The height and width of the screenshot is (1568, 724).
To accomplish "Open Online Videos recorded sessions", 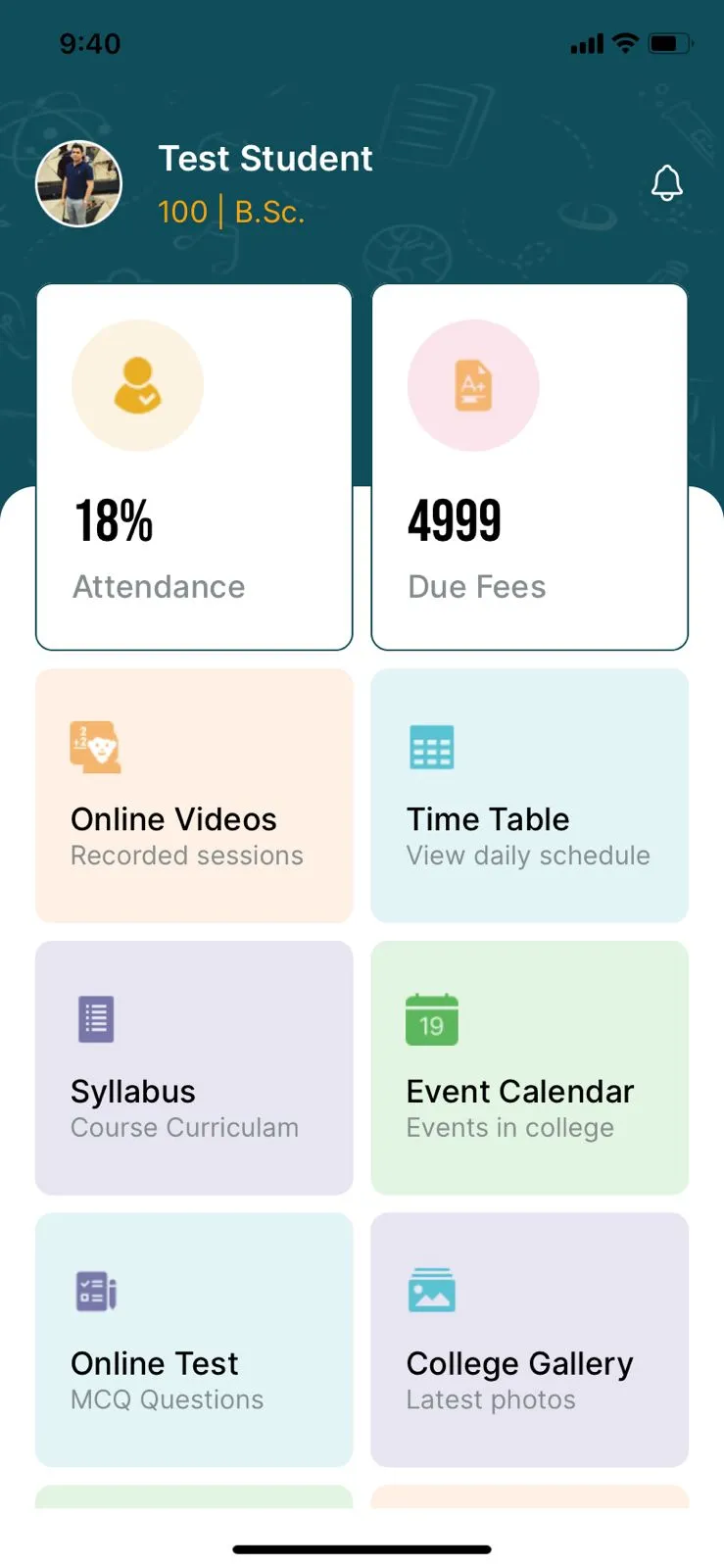I will click(194, 796).
